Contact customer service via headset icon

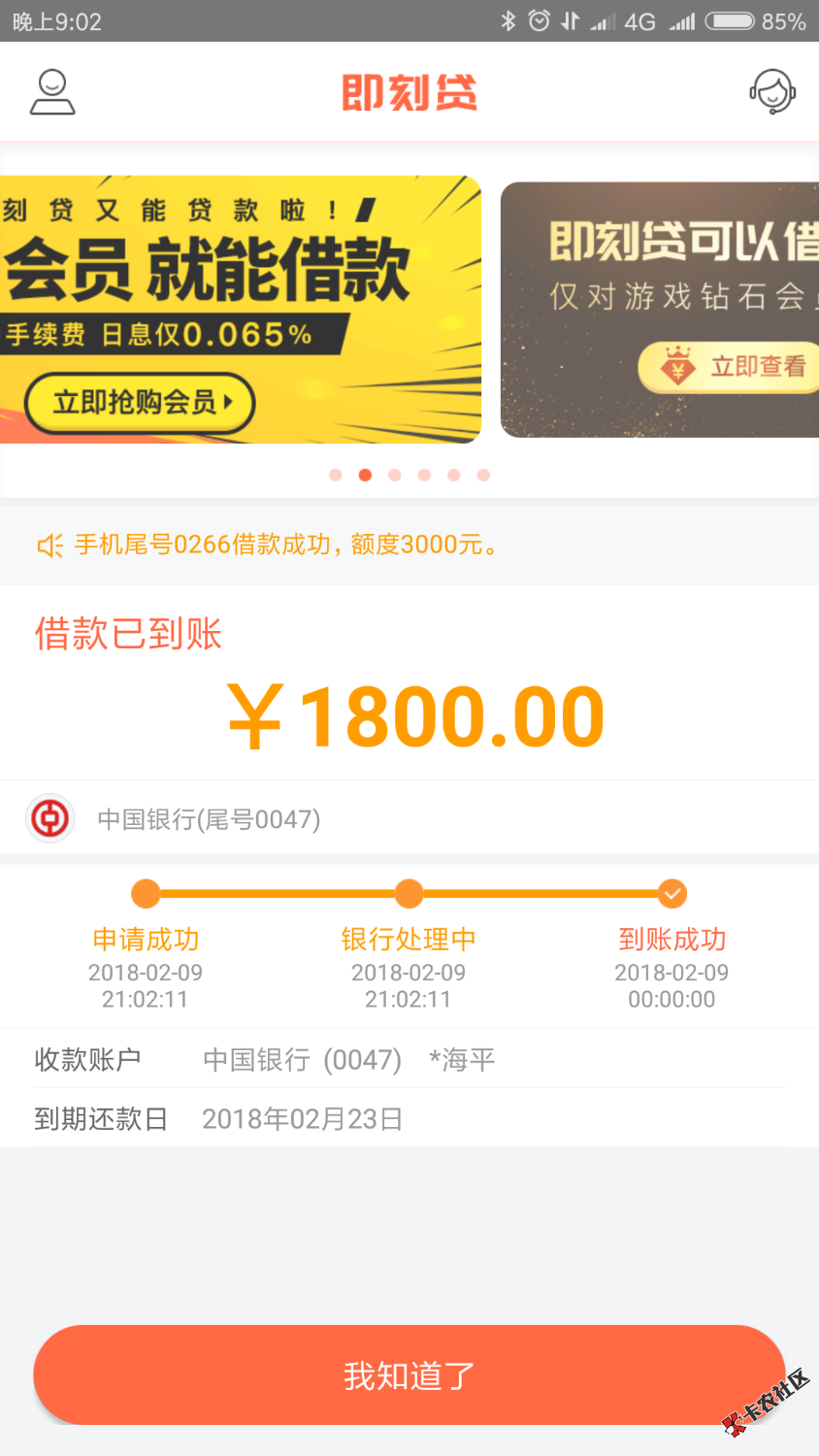pyautogui.click(x=772, y=93)
